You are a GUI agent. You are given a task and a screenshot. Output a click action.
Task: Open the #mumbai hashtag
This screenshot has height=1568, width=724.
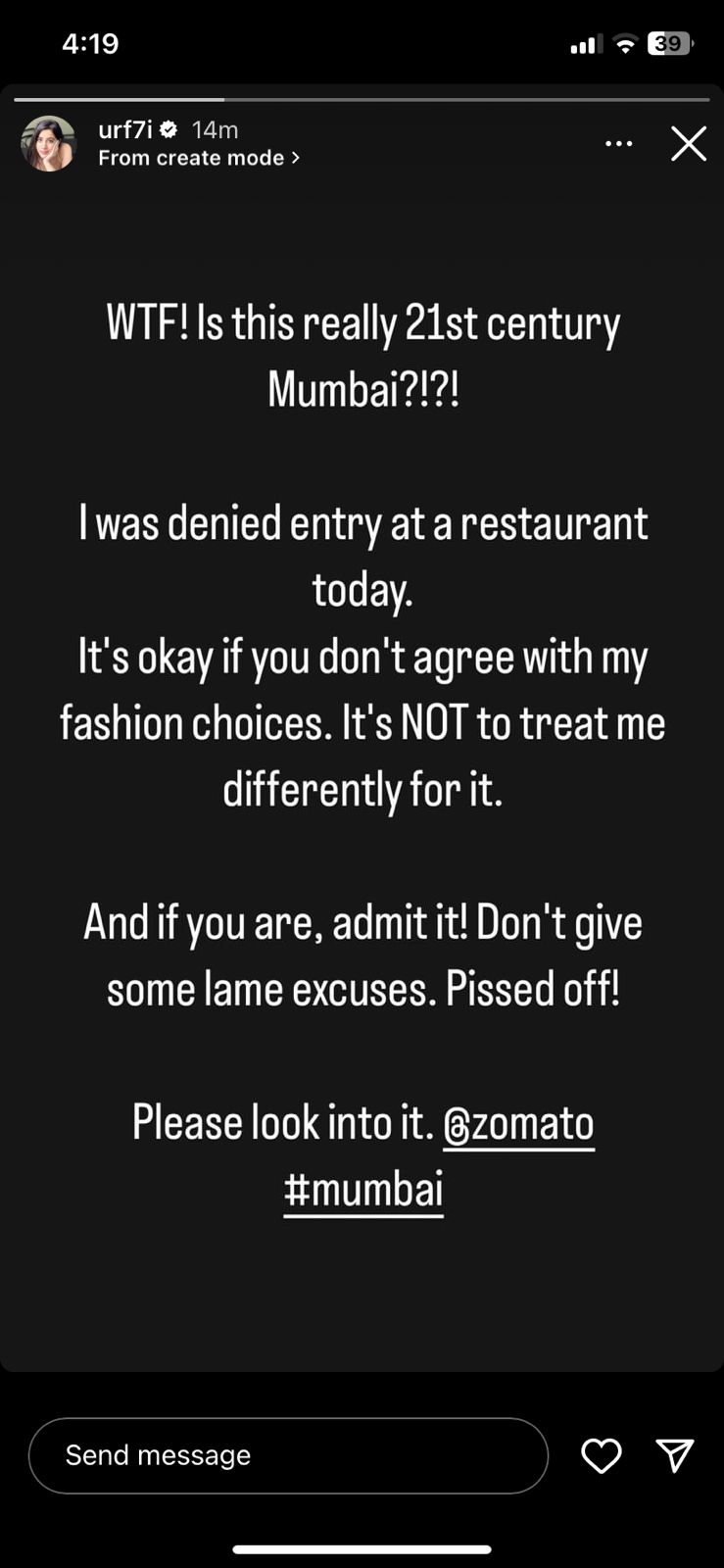pyautogui.click(x=363, y=1190)
